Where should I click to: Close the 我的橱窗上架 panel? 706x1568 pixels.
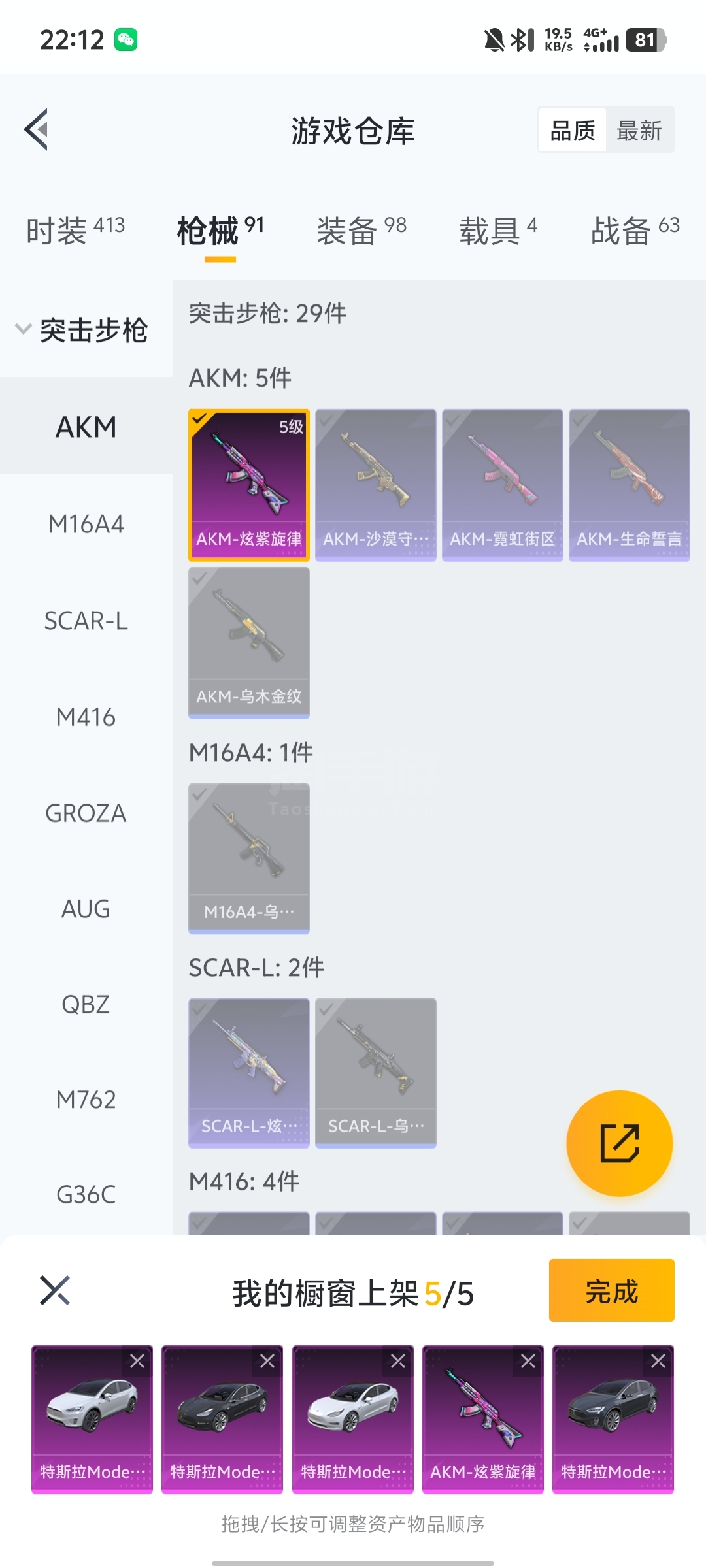pyautogui.click(x=55, y=1290)
